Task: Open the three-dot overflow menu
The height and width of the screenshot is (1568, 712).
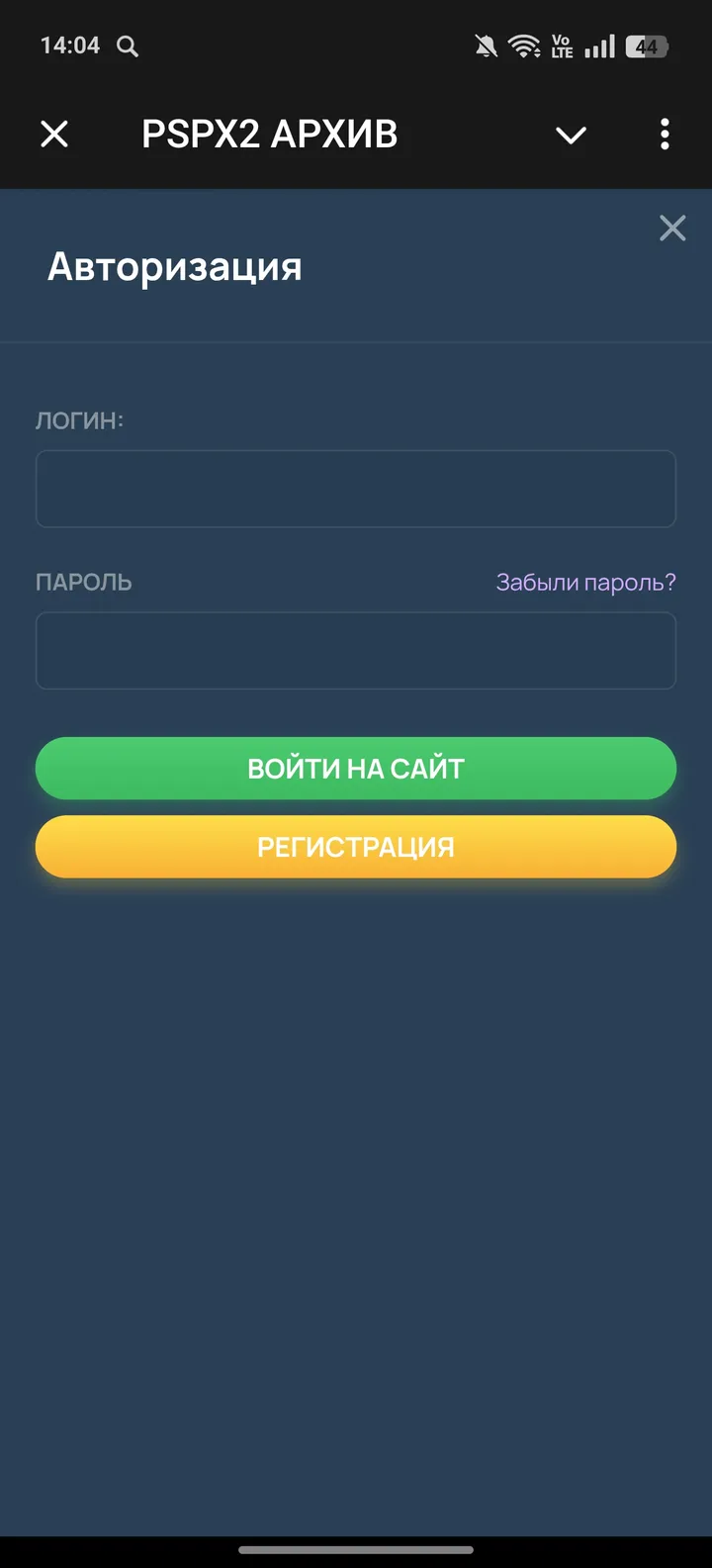Action: pos(665,134)
